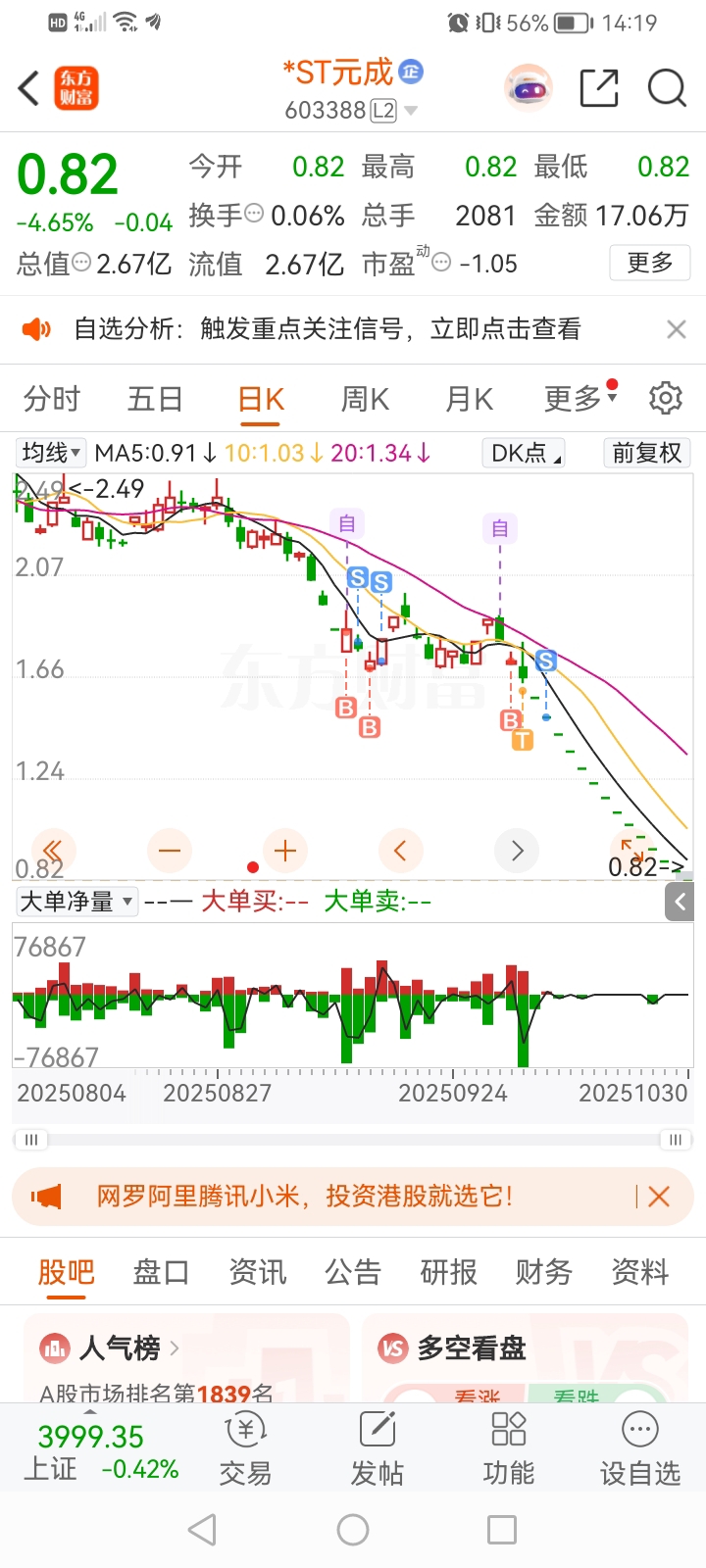Switch to the 分时 chart tab
The width and height of the screenshot is (706, 1568).
pyautogui.click(x=52, y=399)
